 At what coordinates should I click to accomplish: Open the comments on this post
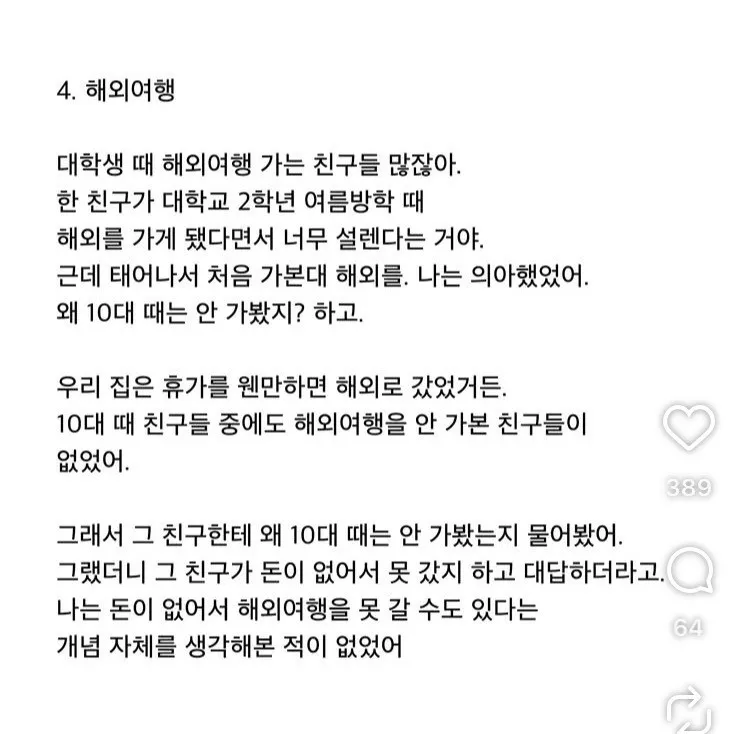coord(689,572)
